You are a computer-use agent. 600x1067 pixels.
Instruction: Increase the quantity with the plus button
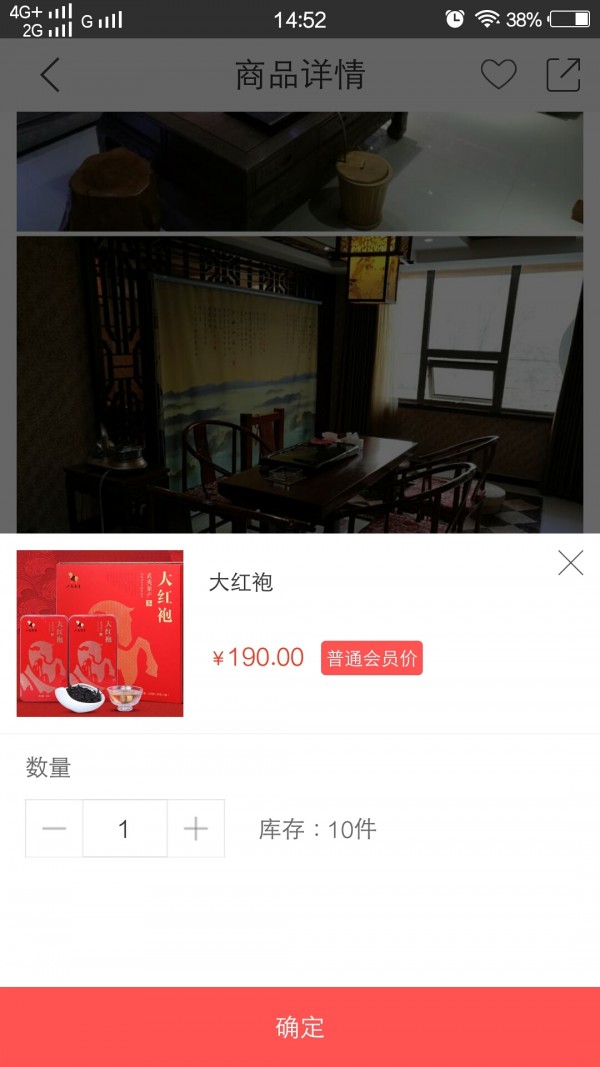pyautogui.click(x=196, y=828)
